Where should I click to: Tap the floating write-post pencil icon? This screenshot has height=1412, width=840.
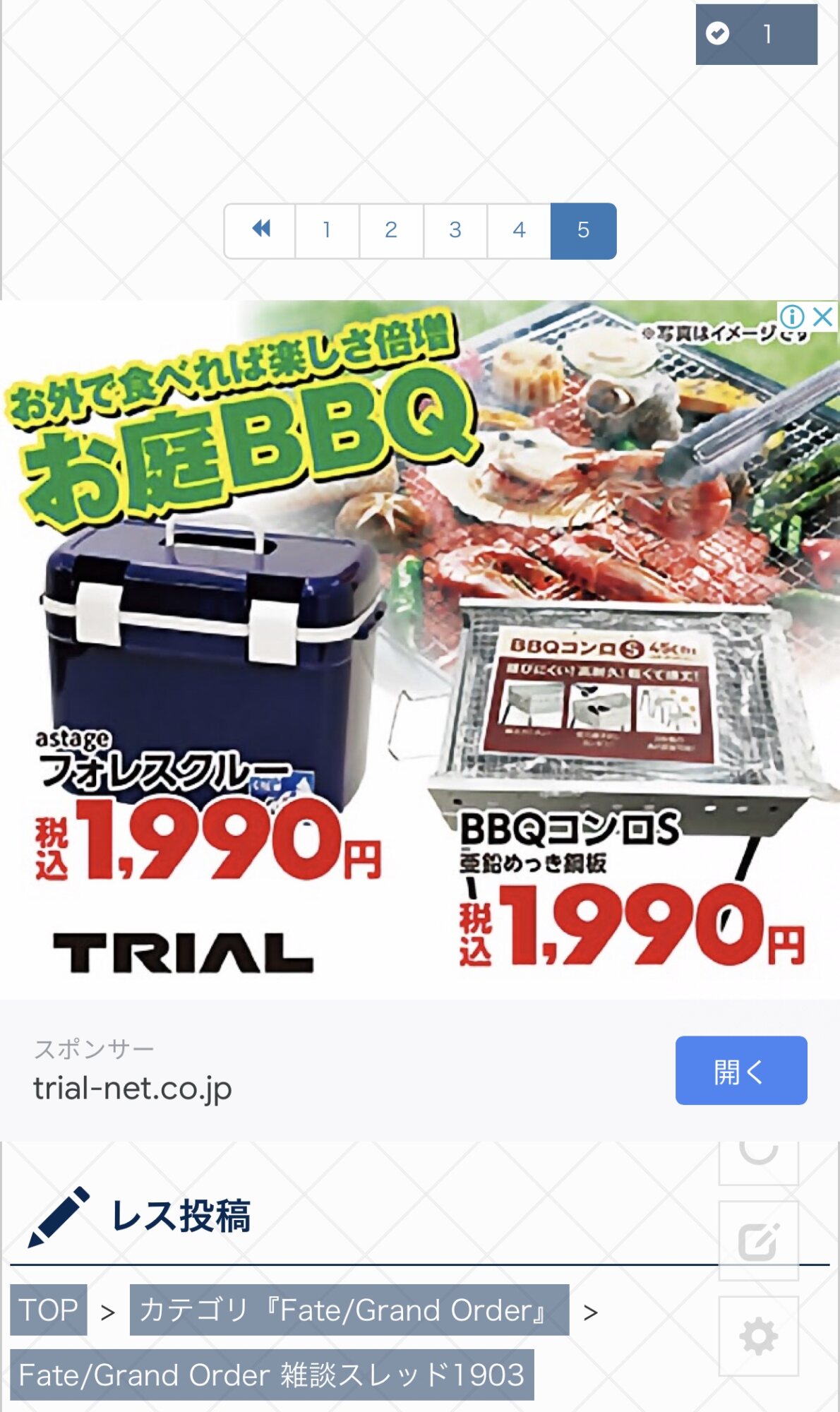(x=758, y=1240)
